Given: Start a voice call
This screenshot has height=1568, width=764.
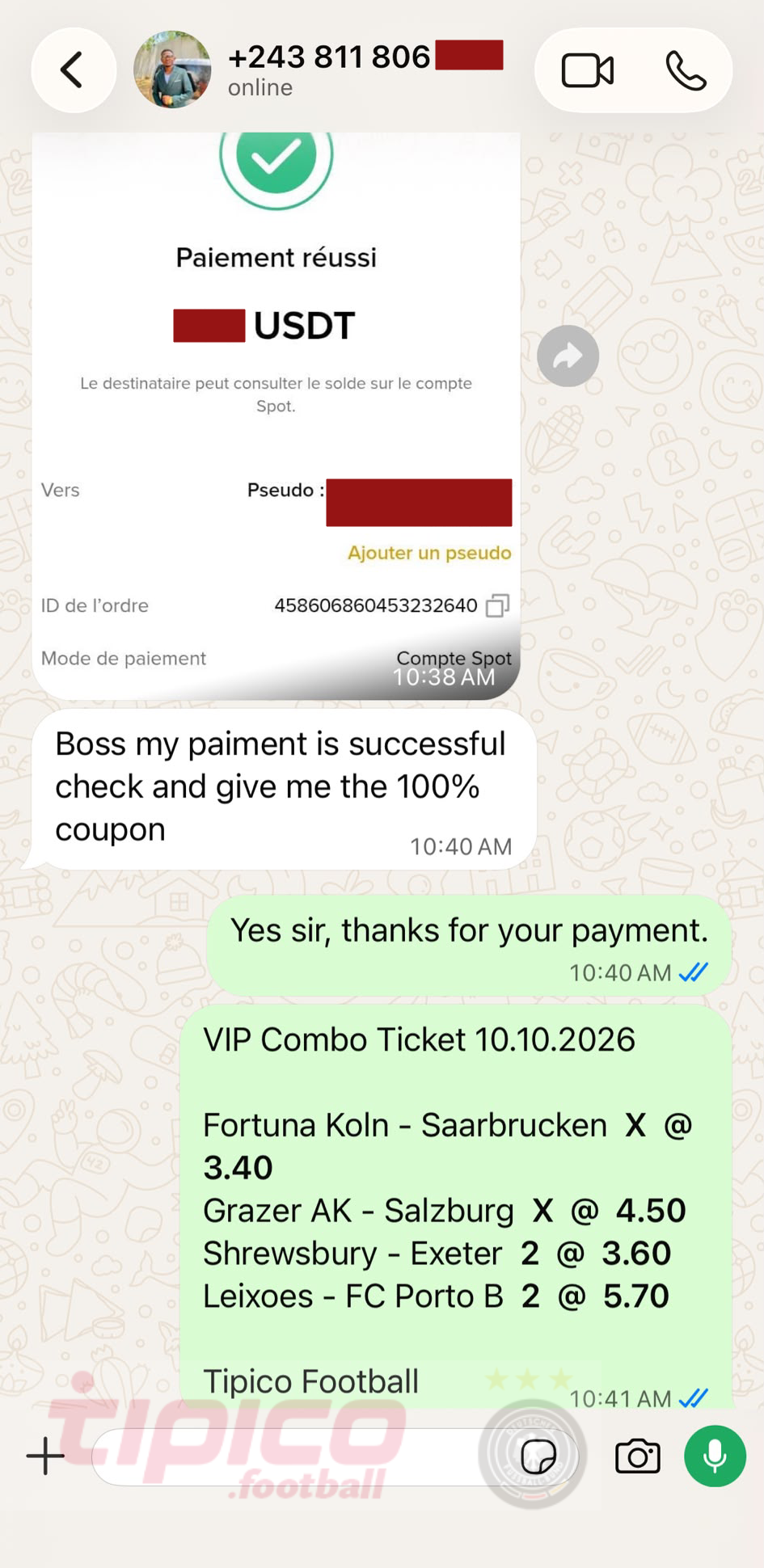Looking at the screenshot, I should [x=686, y=70].
